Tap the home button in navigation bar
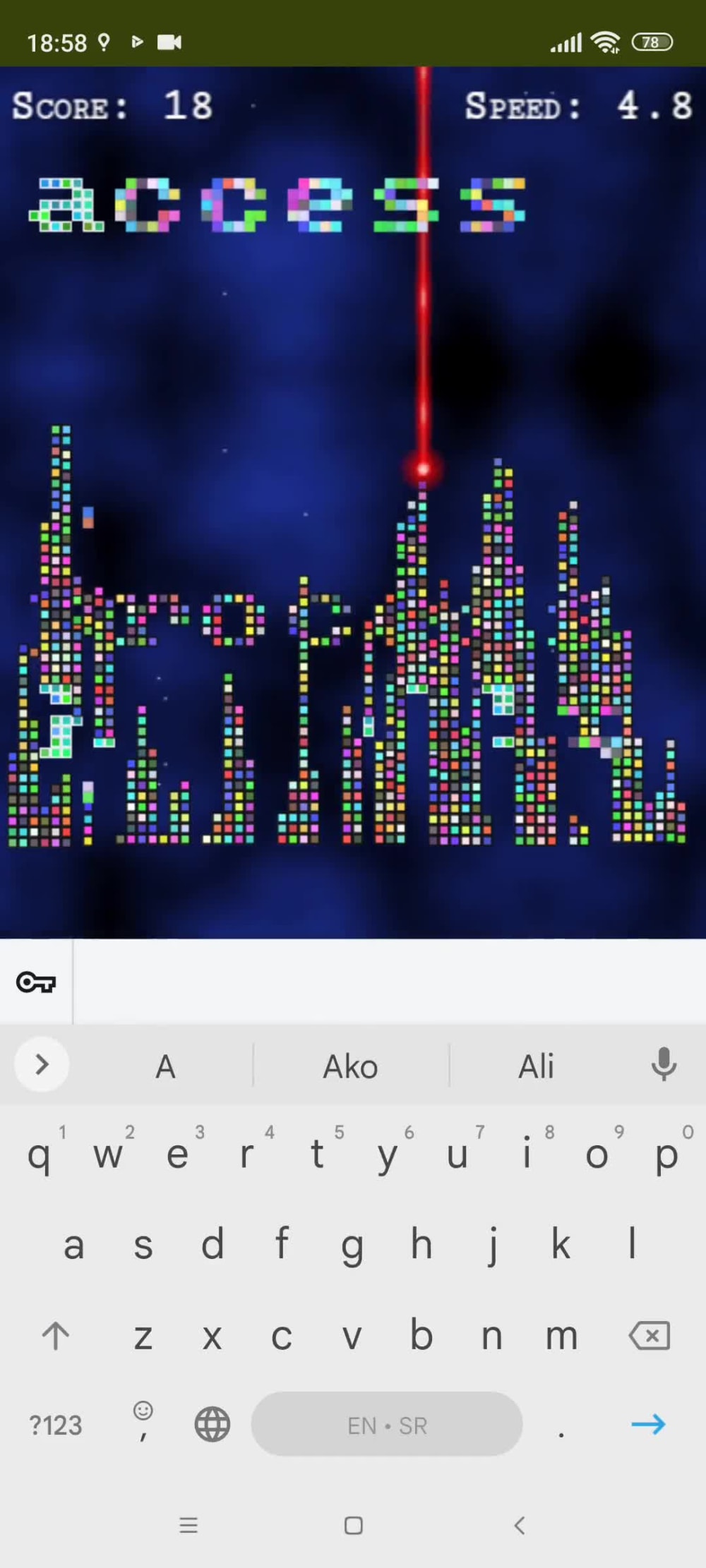Image resolution: width=706 pixels, height=1568 pixels. click(x=352, y=1526)
